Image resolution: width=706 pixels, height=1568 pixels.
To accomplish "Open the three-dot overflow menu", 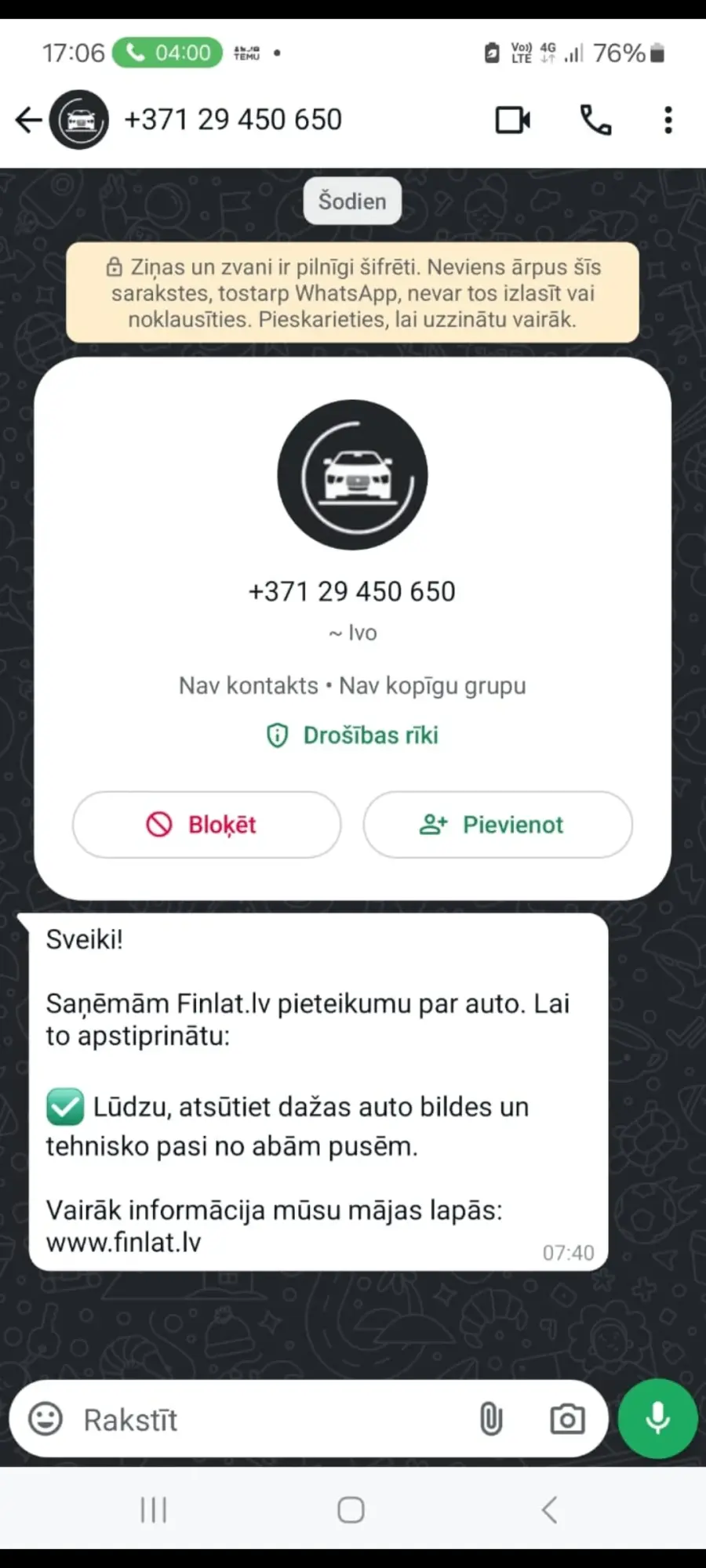I will tap(668, 120).
